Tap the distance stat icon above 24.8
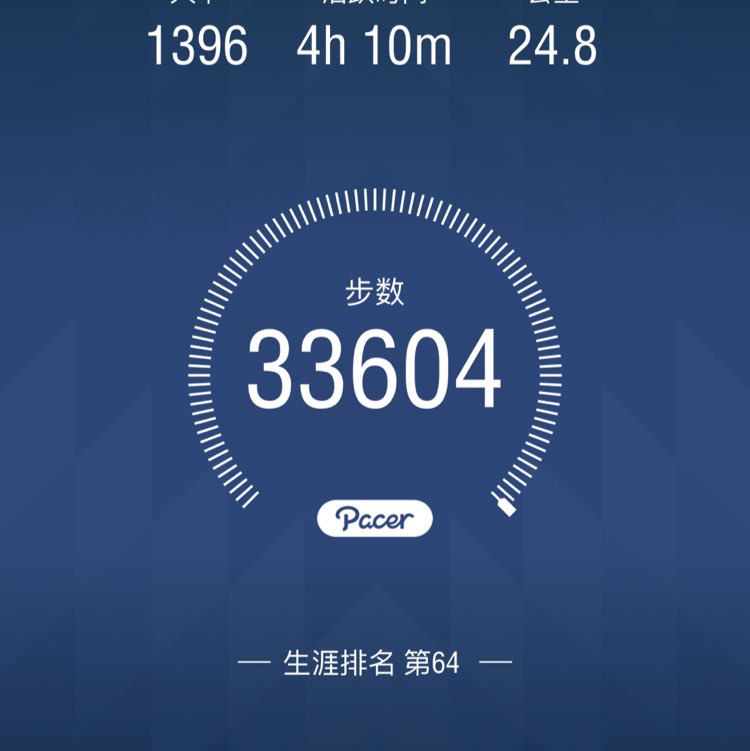This screenshot has height=751, width=750. [553, 8]
